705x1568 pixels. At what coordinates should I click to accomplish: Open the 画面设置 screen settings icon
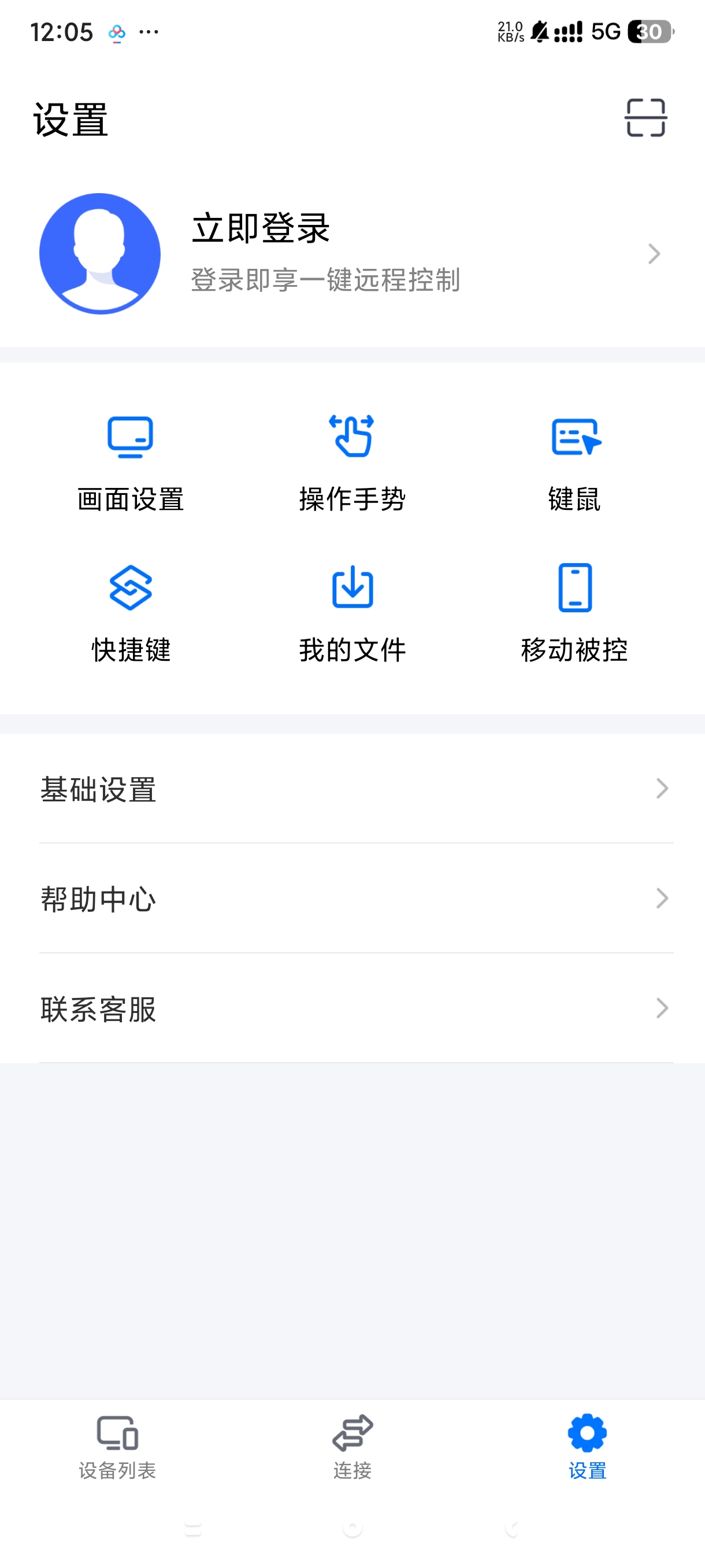131,436
